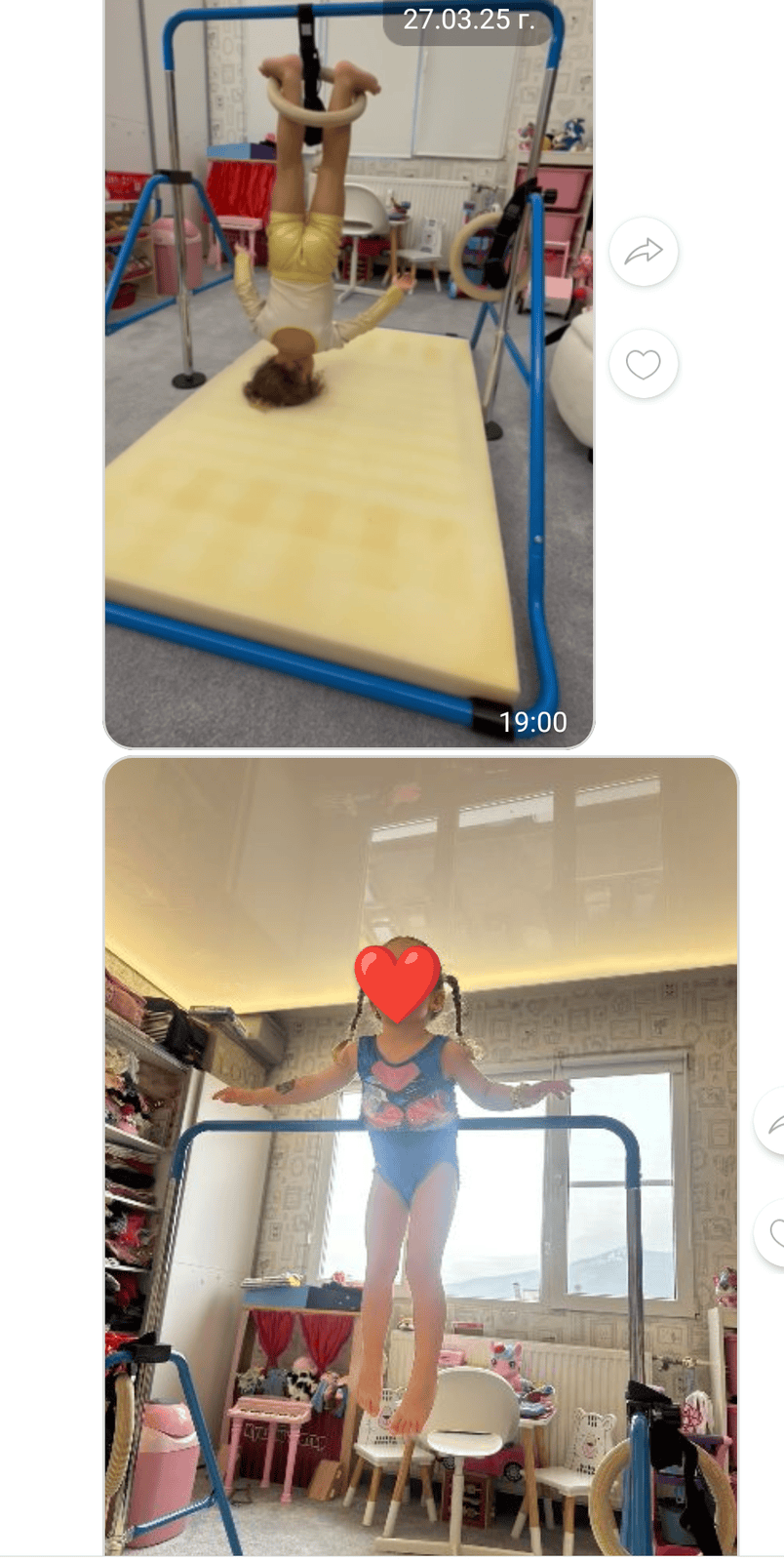The image size is (784, 1561).
Task: Forward the upside-down ring photo message
Action: pyautogui.click(x=644, y=252)
